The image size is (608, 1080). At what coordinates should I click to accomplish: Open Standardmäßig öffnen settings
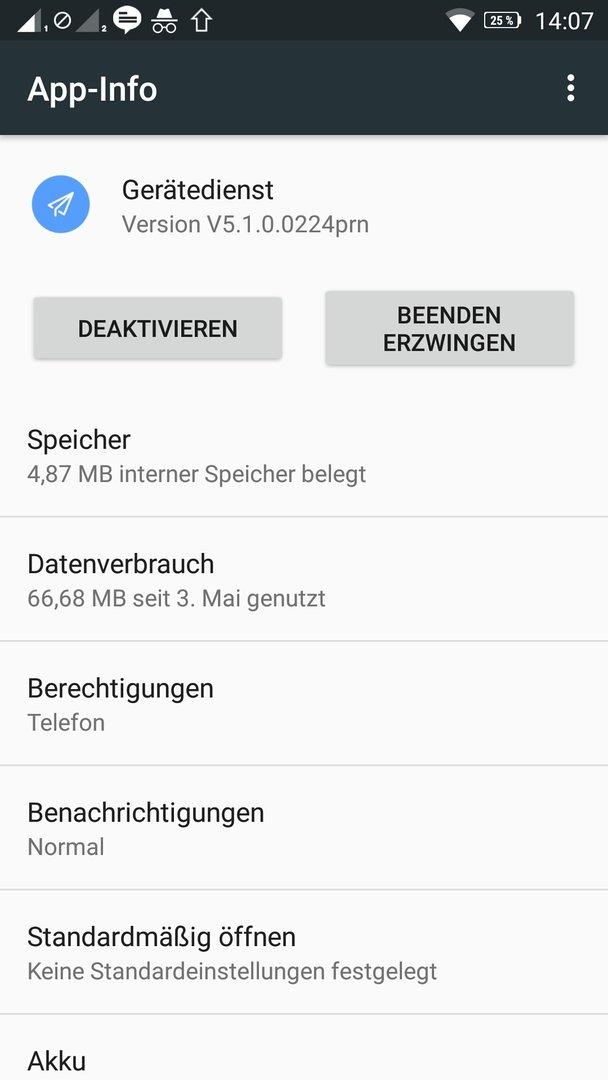304,953
